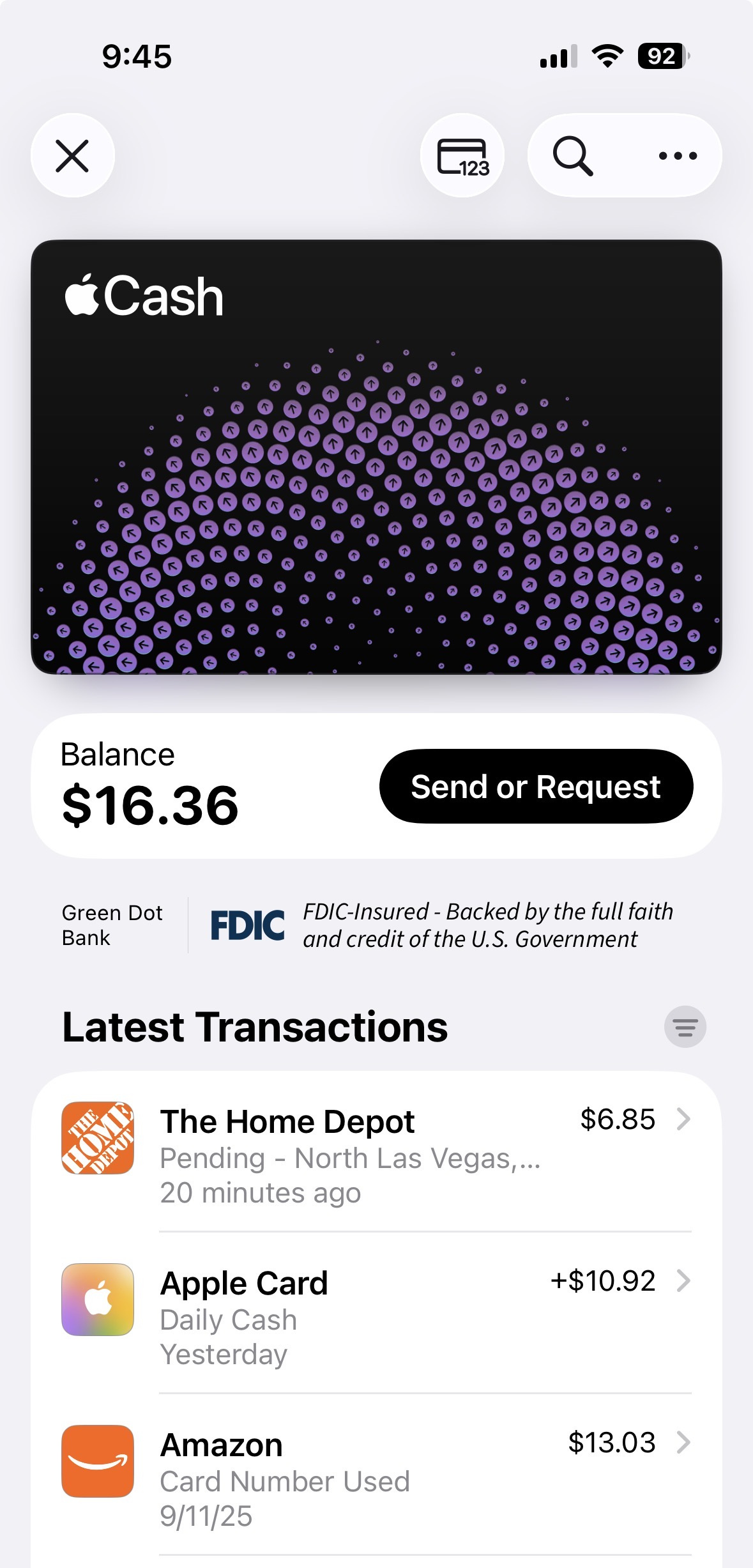Open the three-dot more options menu
Viewport: 753px width, 1568px height.
678,155
